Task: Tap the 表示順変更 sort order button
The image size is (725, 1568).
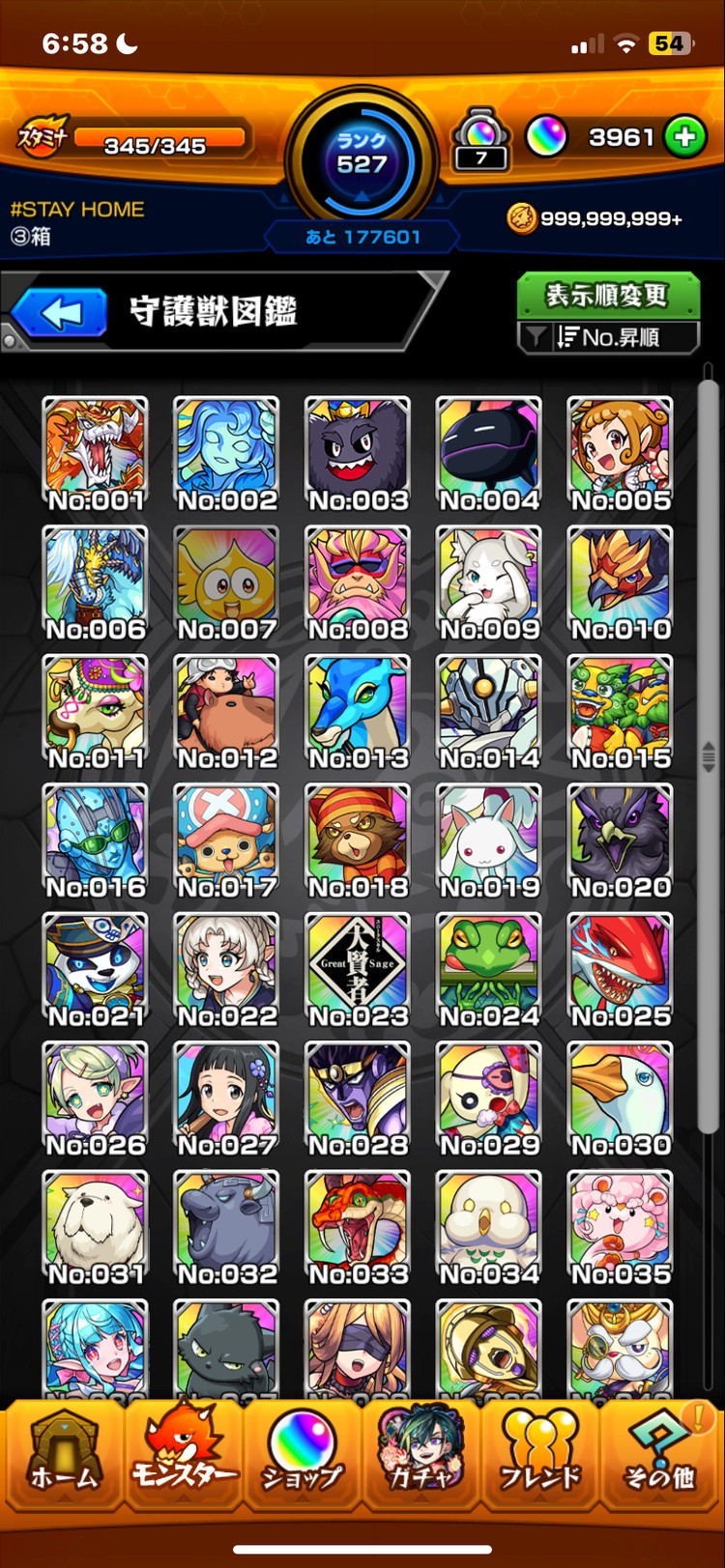Action: point(607,295)
